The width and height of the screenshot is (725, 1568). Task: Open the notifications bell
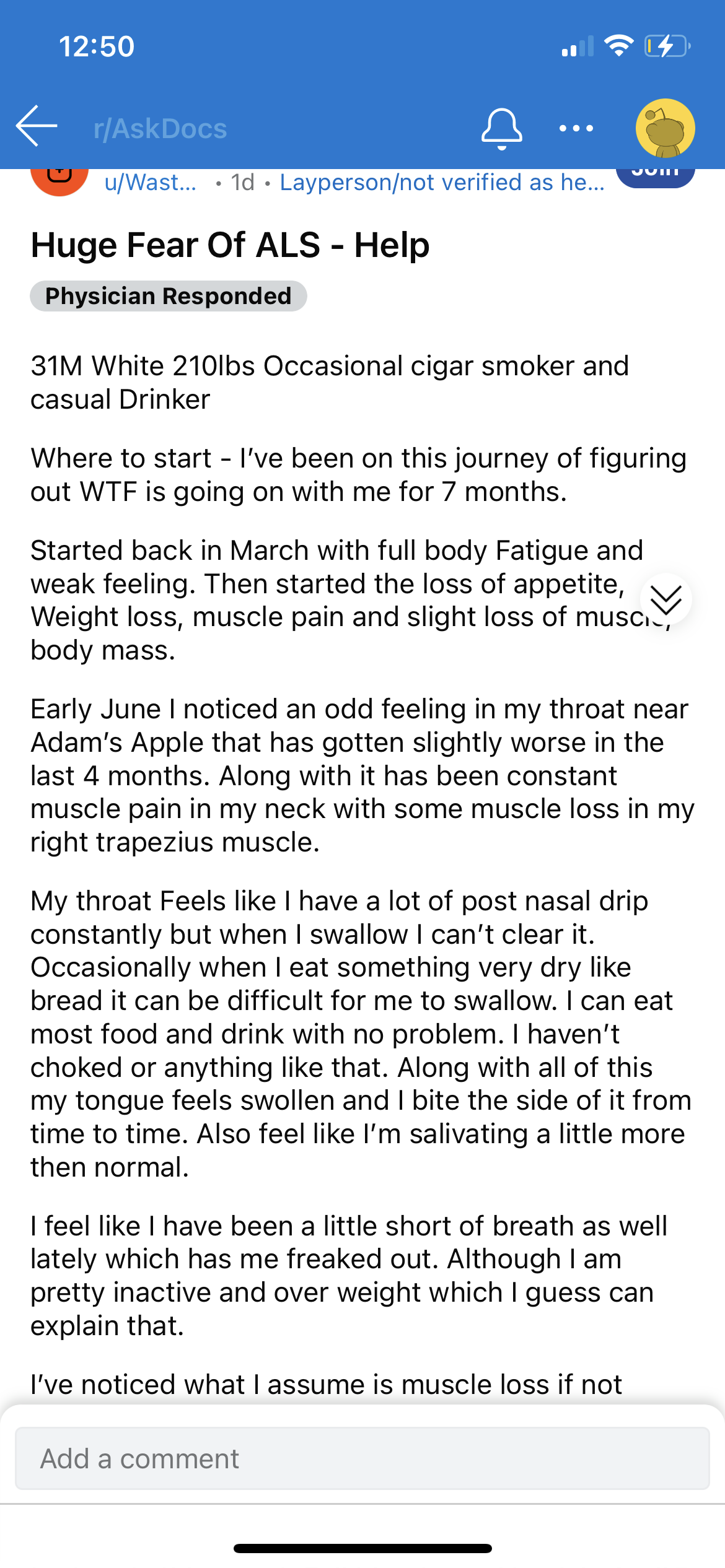(501, 128)
